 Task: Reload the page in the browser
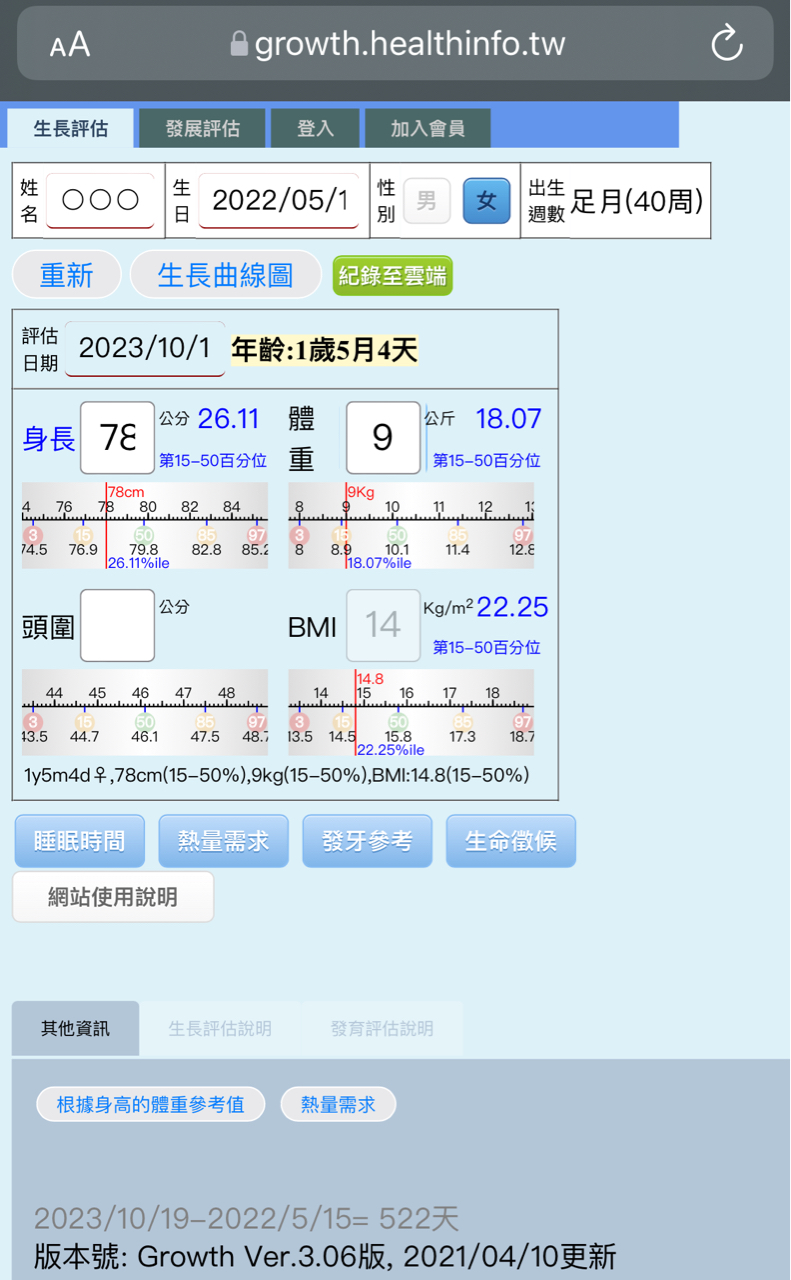(x=726, y=44)
